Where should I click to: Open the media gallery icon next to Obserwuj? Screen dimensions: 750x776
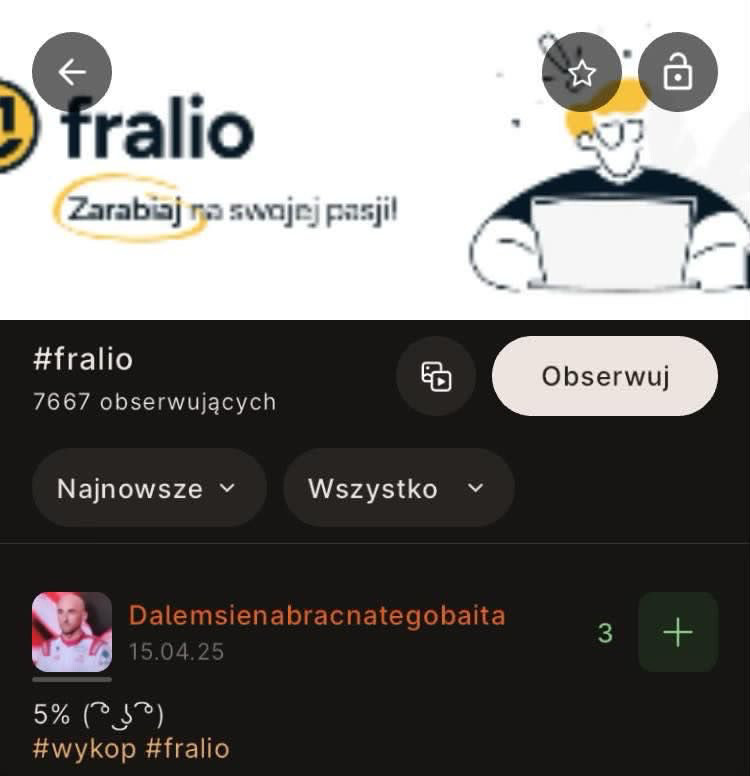point(436,376)
